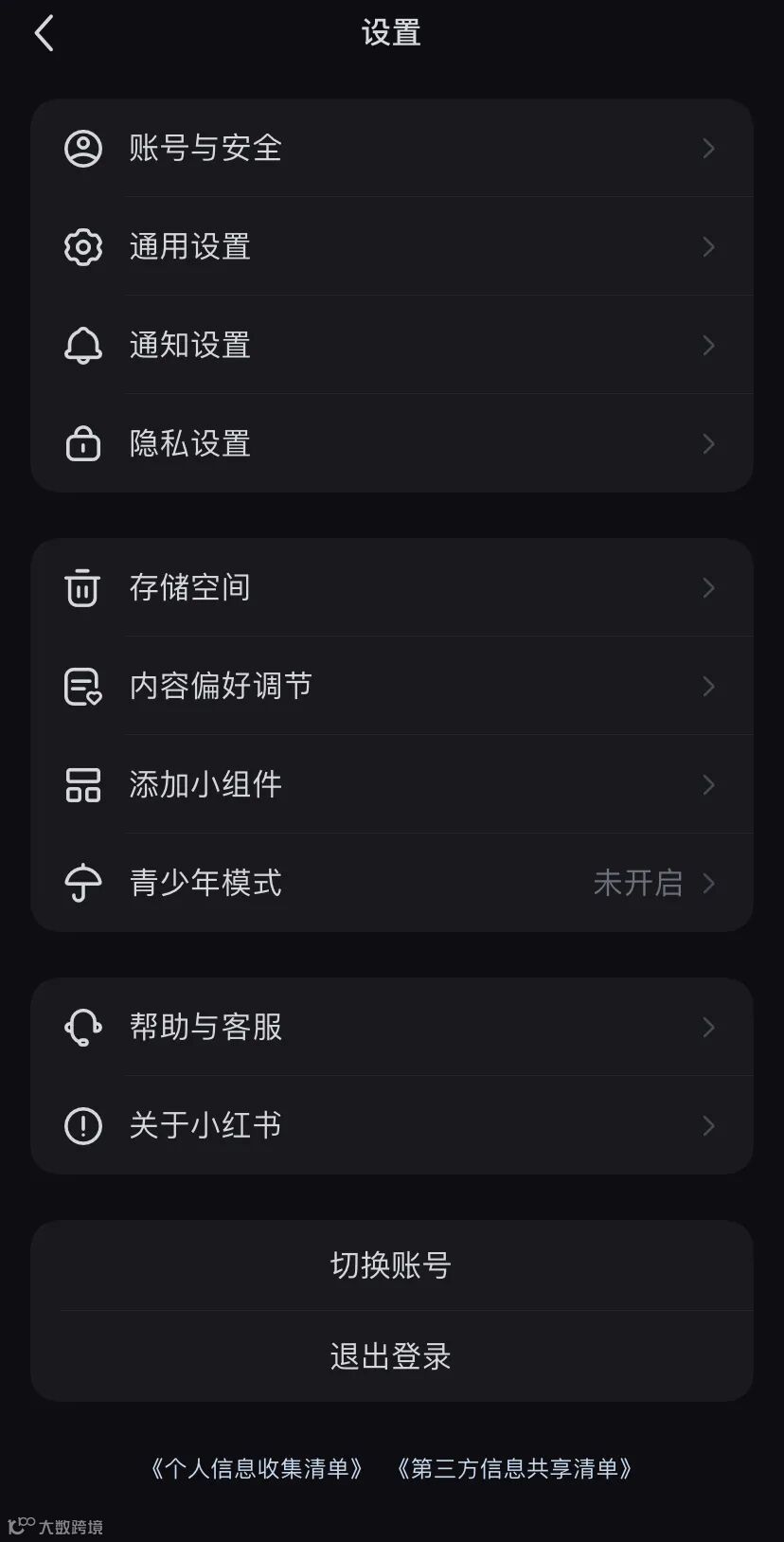Image resolution: width=784 pixels, height=1542 pixels.
Task: Go back from the 设置 page
Action: pos(45,34)
